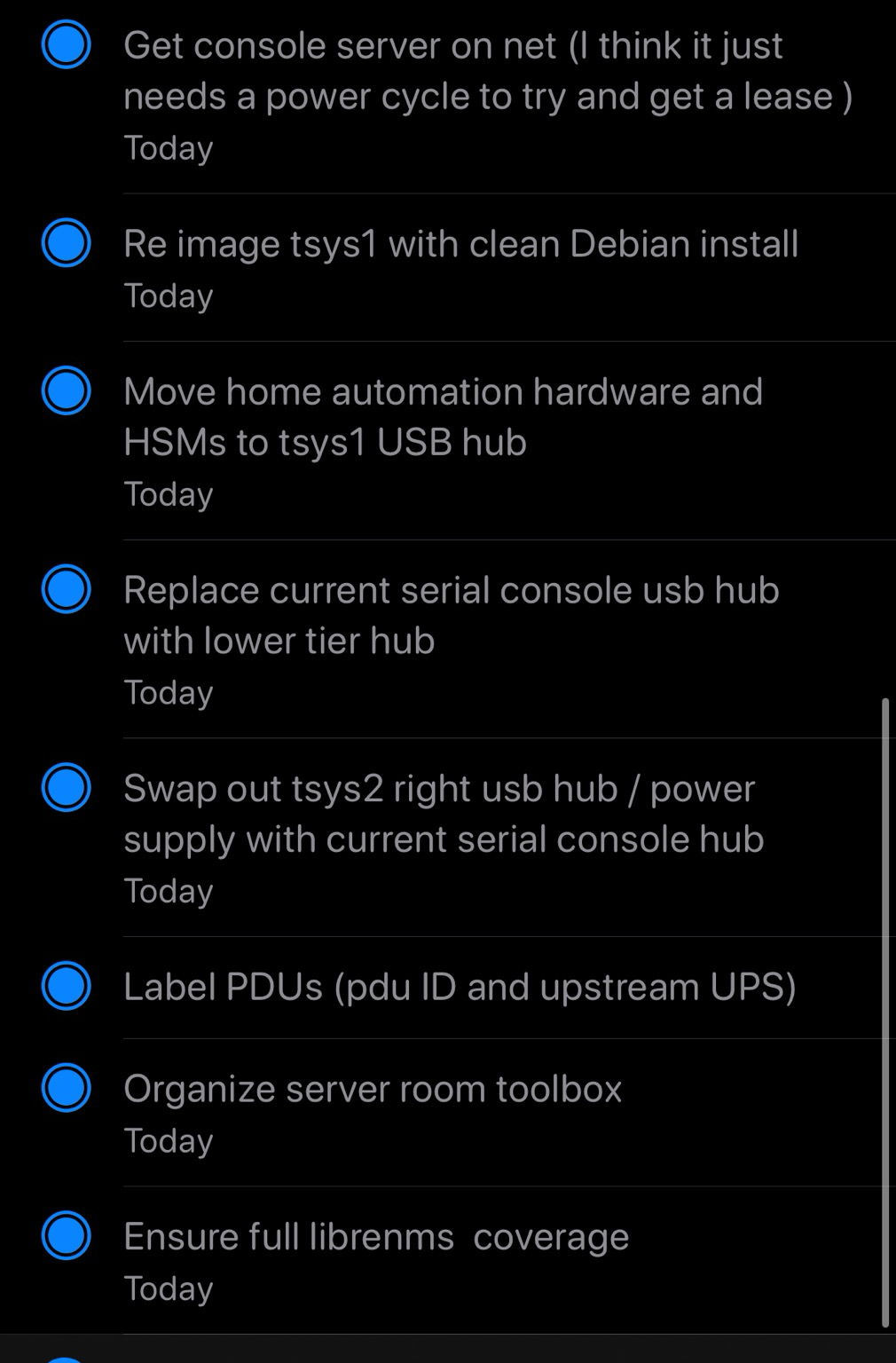Screen dimensions: 896x1363
Task: Toggle checkbox for Ensure full librenms coverage
Action: [67, 1235]
